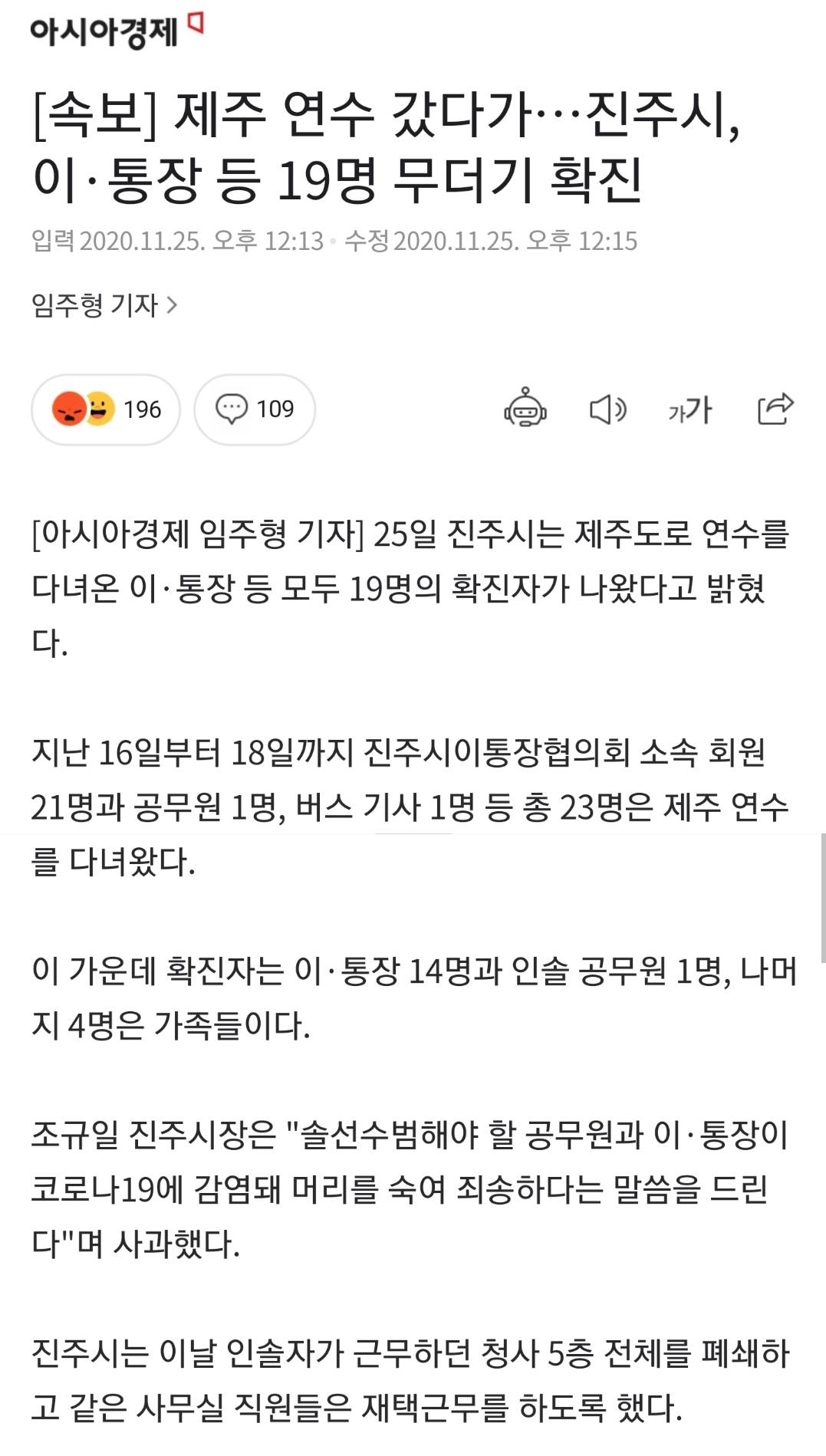Viewport: 826px width, 1456px height.
Task: Open the 아시아경제 publisher page
Action: pyautogui.click(x=115, y=31)
